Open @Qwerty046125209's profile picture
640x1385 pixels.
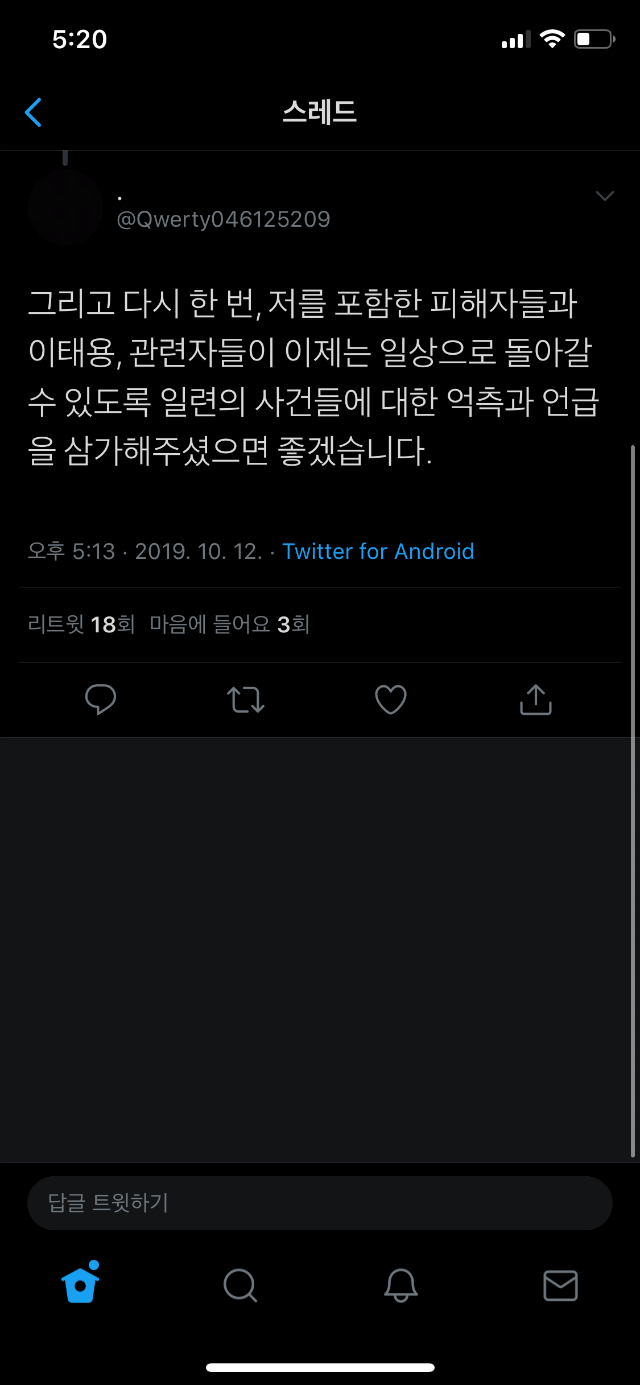coord(65,207)
